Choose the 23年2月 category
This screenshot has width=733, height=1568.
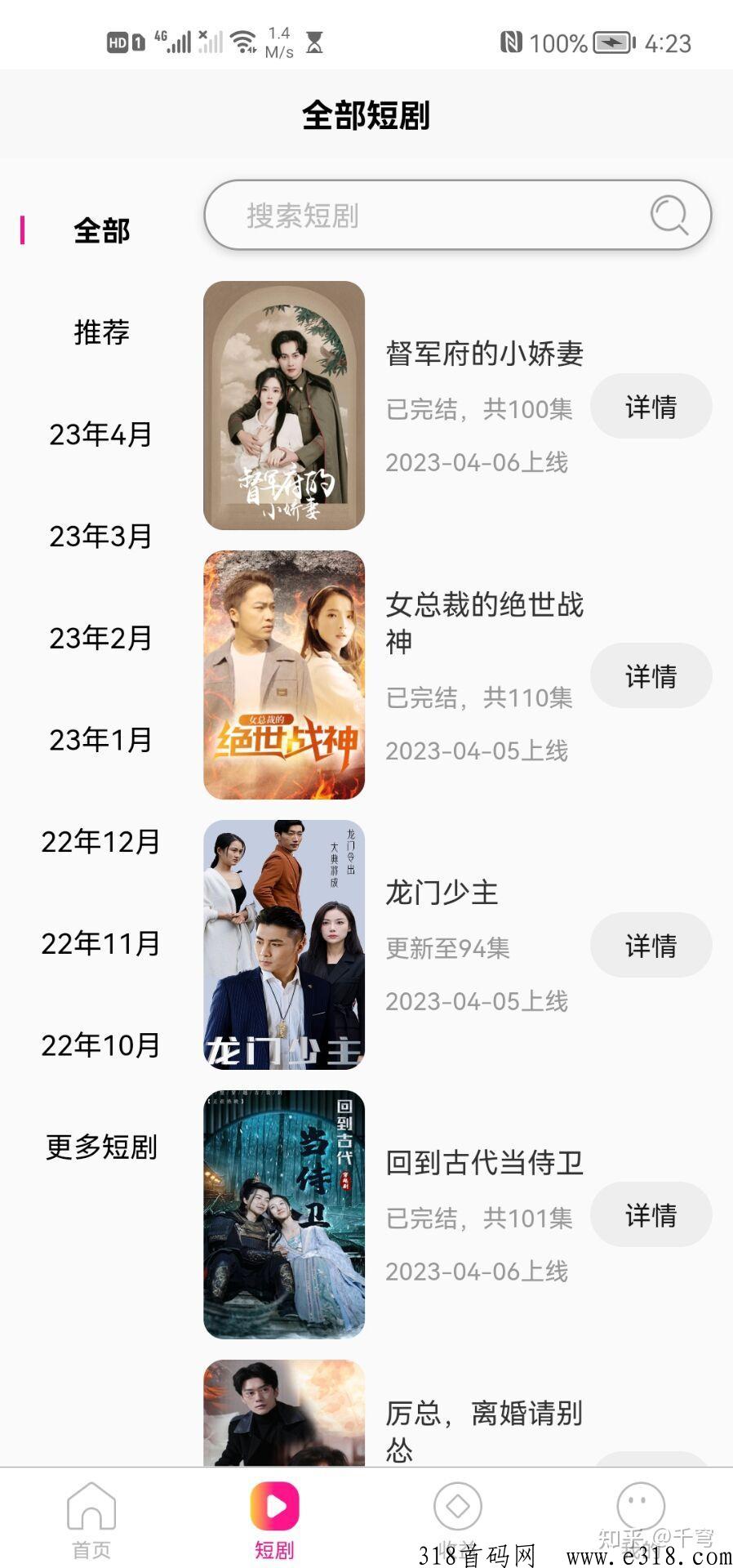[101, 638]
